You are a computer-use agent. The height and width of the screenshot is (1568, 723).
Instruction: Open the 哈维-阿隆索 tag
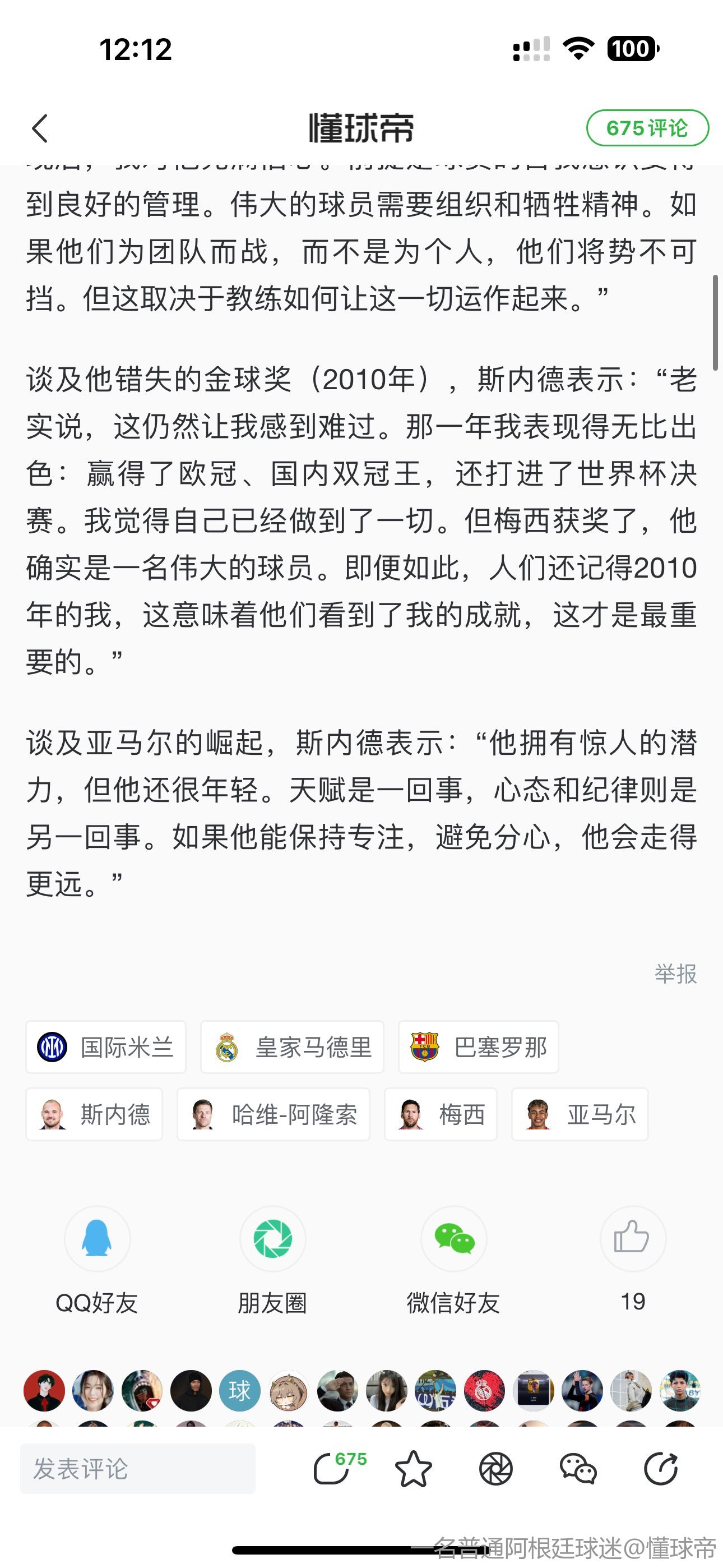(274, 1114)
